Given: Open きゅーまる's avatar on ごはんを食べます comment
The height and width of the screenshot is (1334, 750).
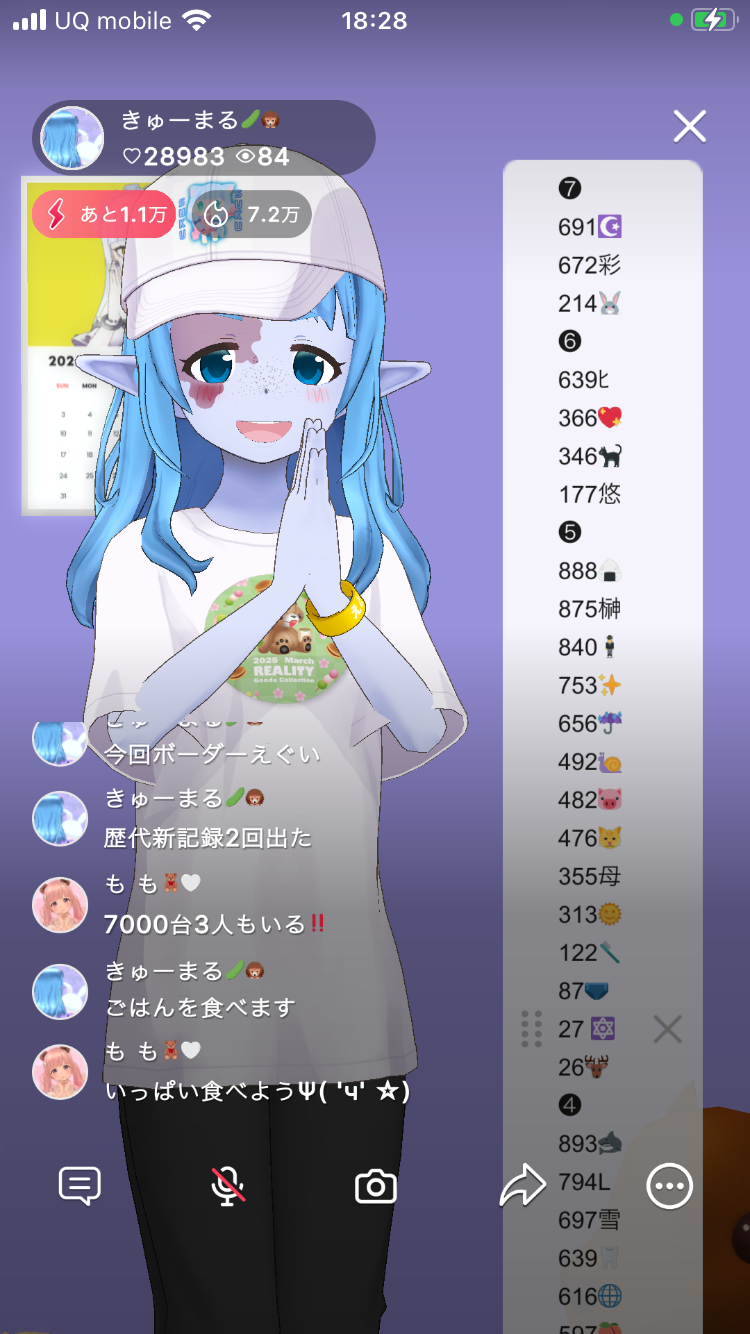Looking at the screenshot, I should [60, 991].
